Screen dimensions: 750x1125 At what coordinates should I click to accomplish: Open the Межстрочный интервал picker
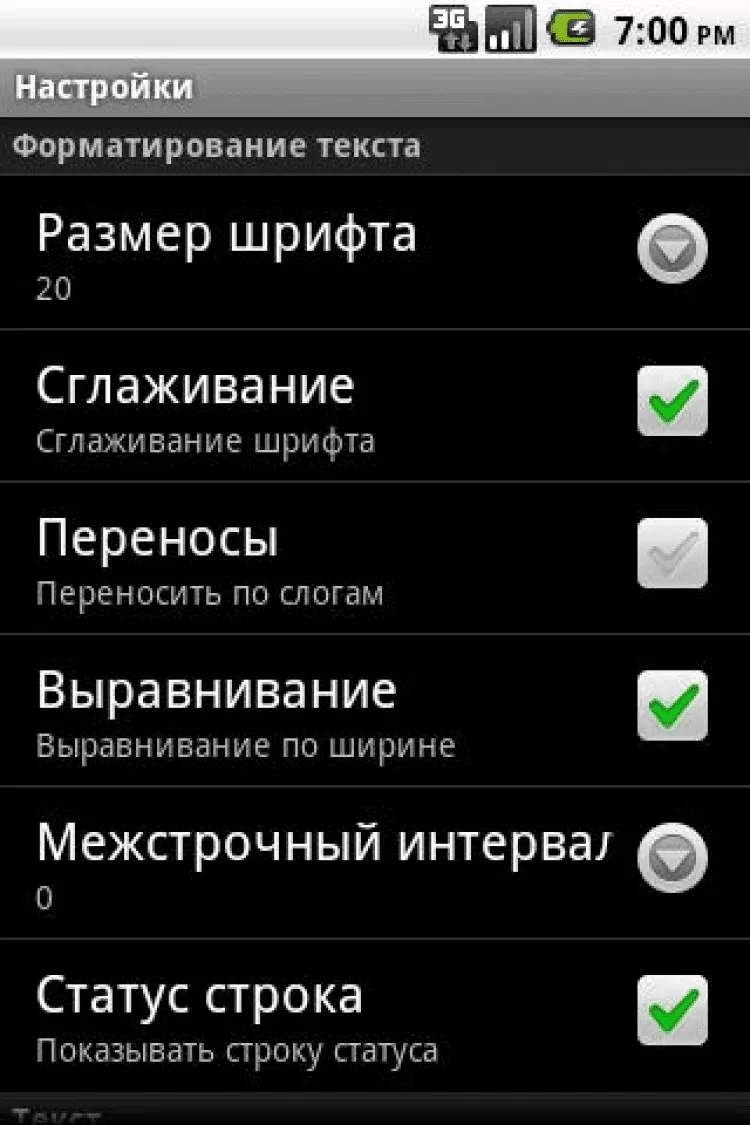pyautogui.click(x=672, y=858)
